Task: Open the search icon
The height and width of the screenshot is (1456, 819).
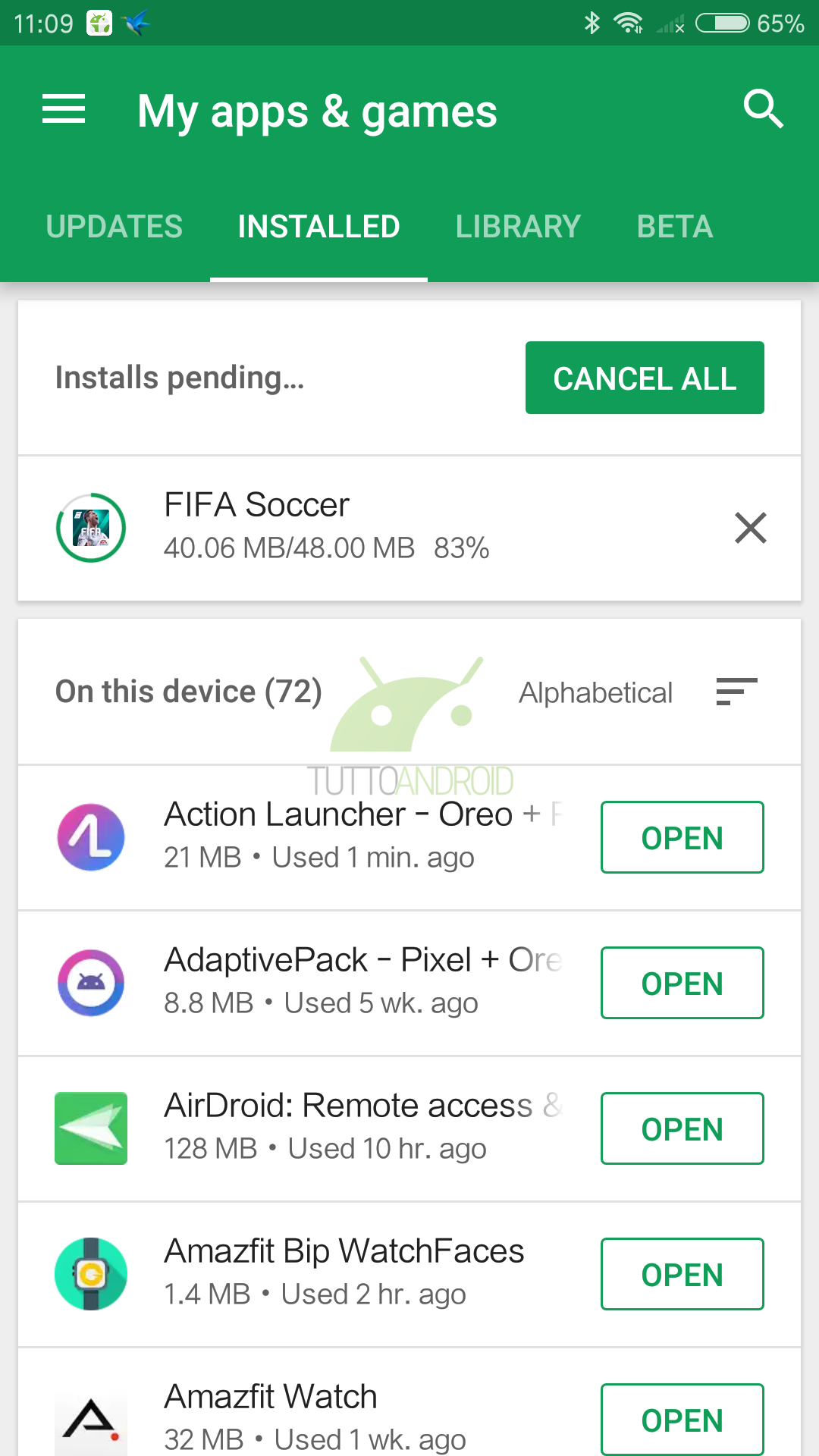Action: (763, 109)
